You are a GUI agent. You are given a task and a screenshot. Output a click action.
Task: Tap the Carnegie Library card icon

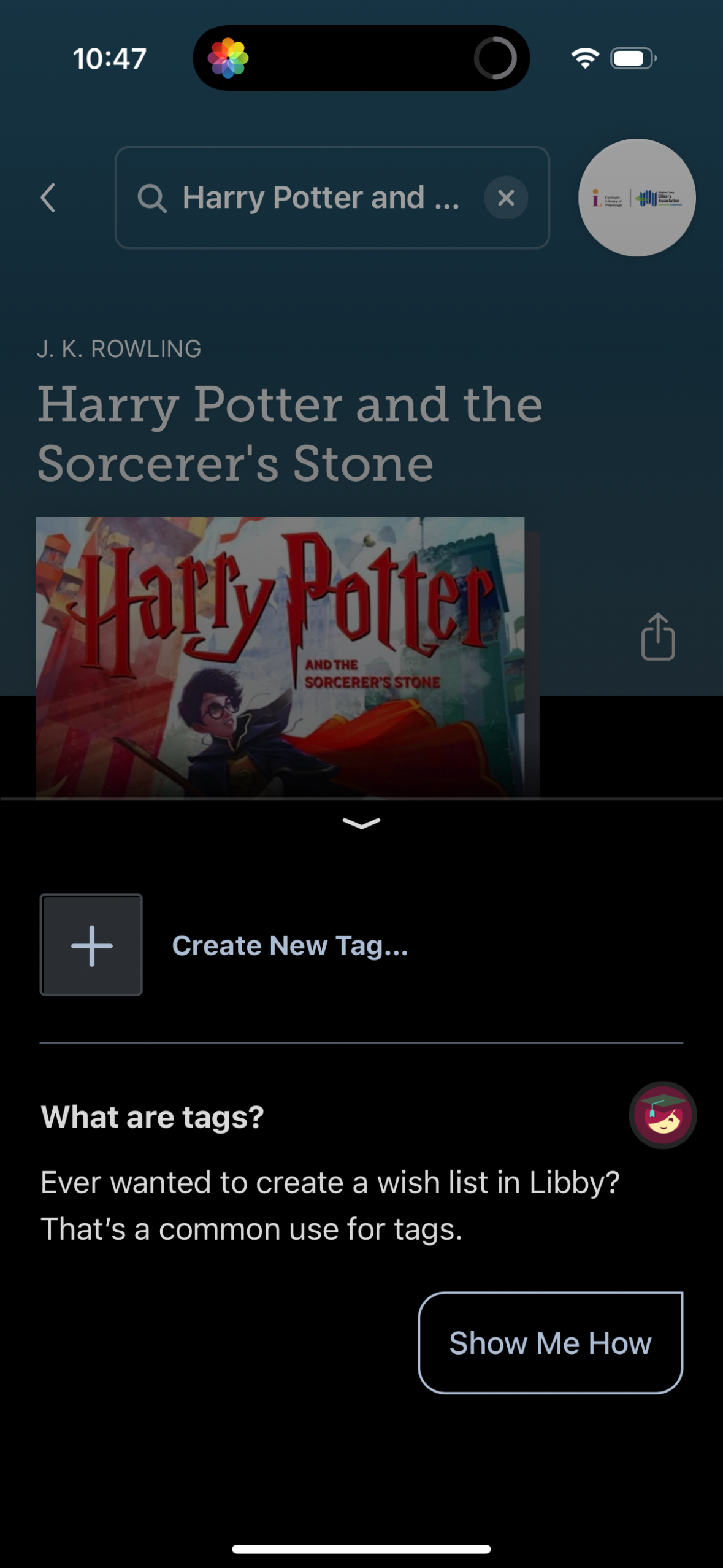tap(636, 197)
